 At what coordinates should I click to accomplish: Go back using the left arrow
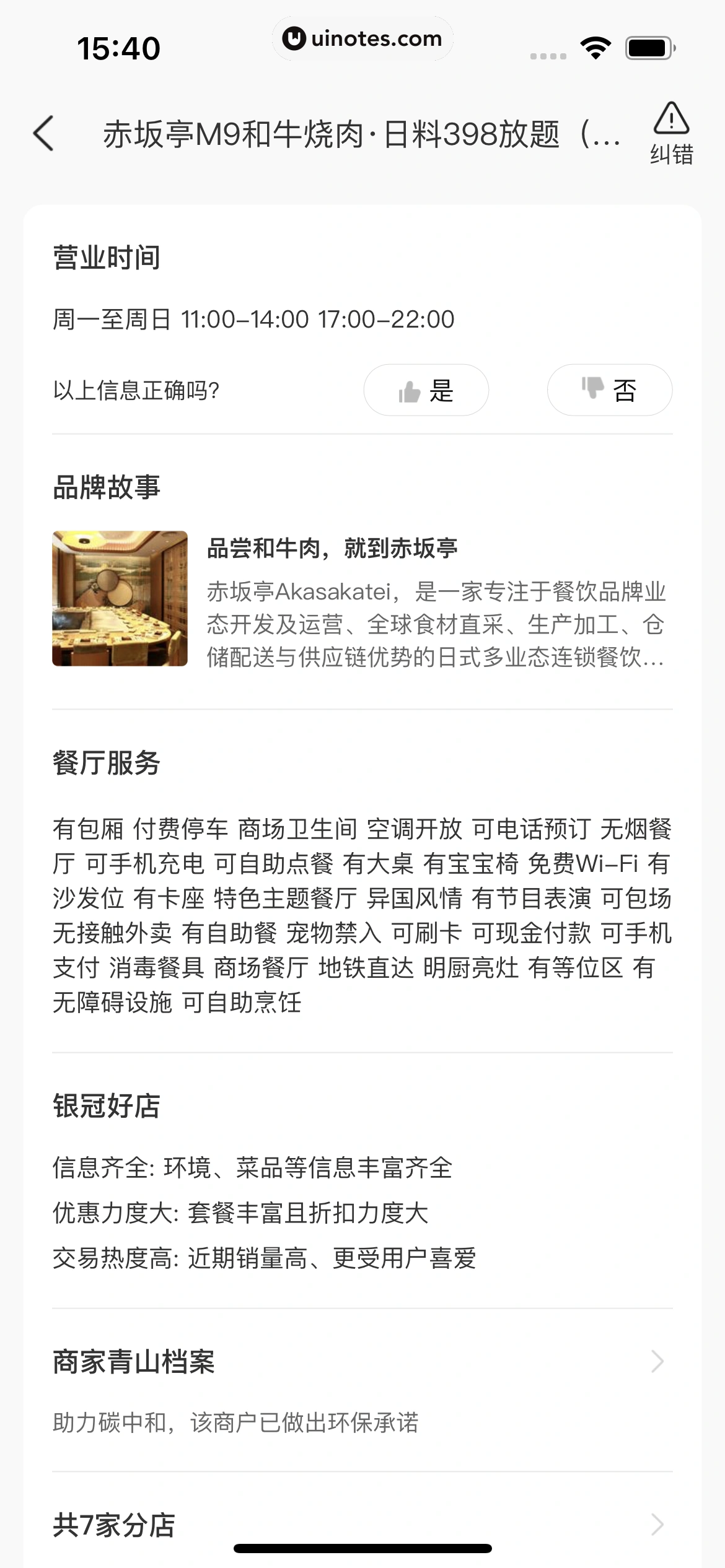pos(44,133)
